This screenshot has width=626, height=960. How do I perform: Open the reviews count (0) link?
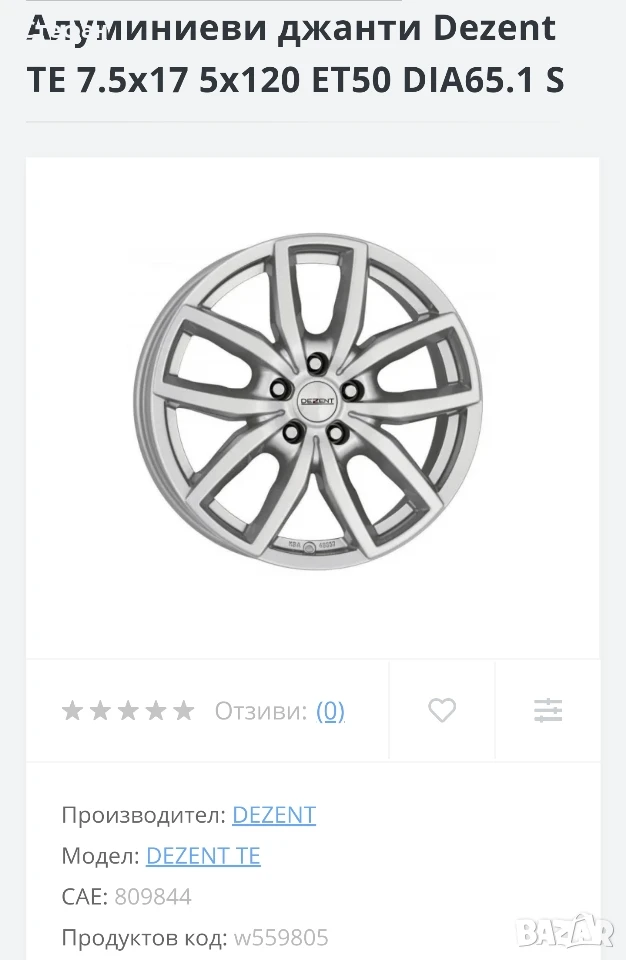[330, 711]
